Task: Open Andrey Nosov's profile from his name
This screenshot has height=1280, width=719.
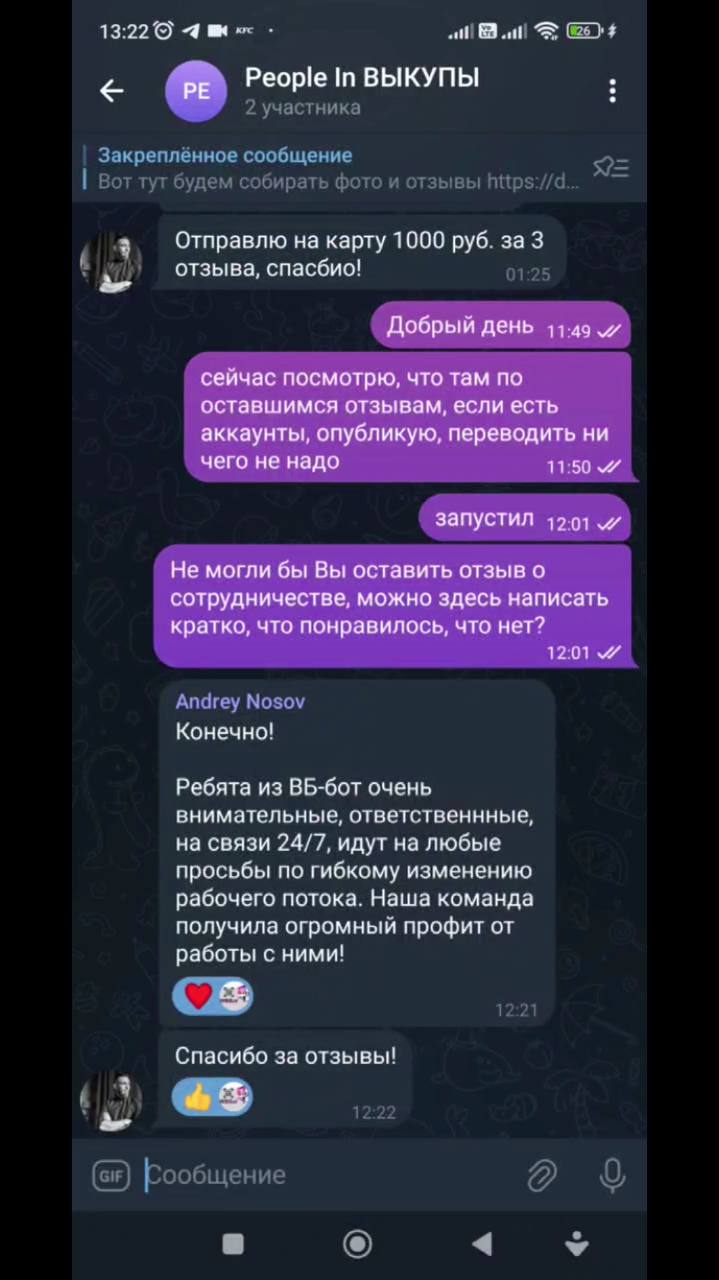Action: click(240, 702)
